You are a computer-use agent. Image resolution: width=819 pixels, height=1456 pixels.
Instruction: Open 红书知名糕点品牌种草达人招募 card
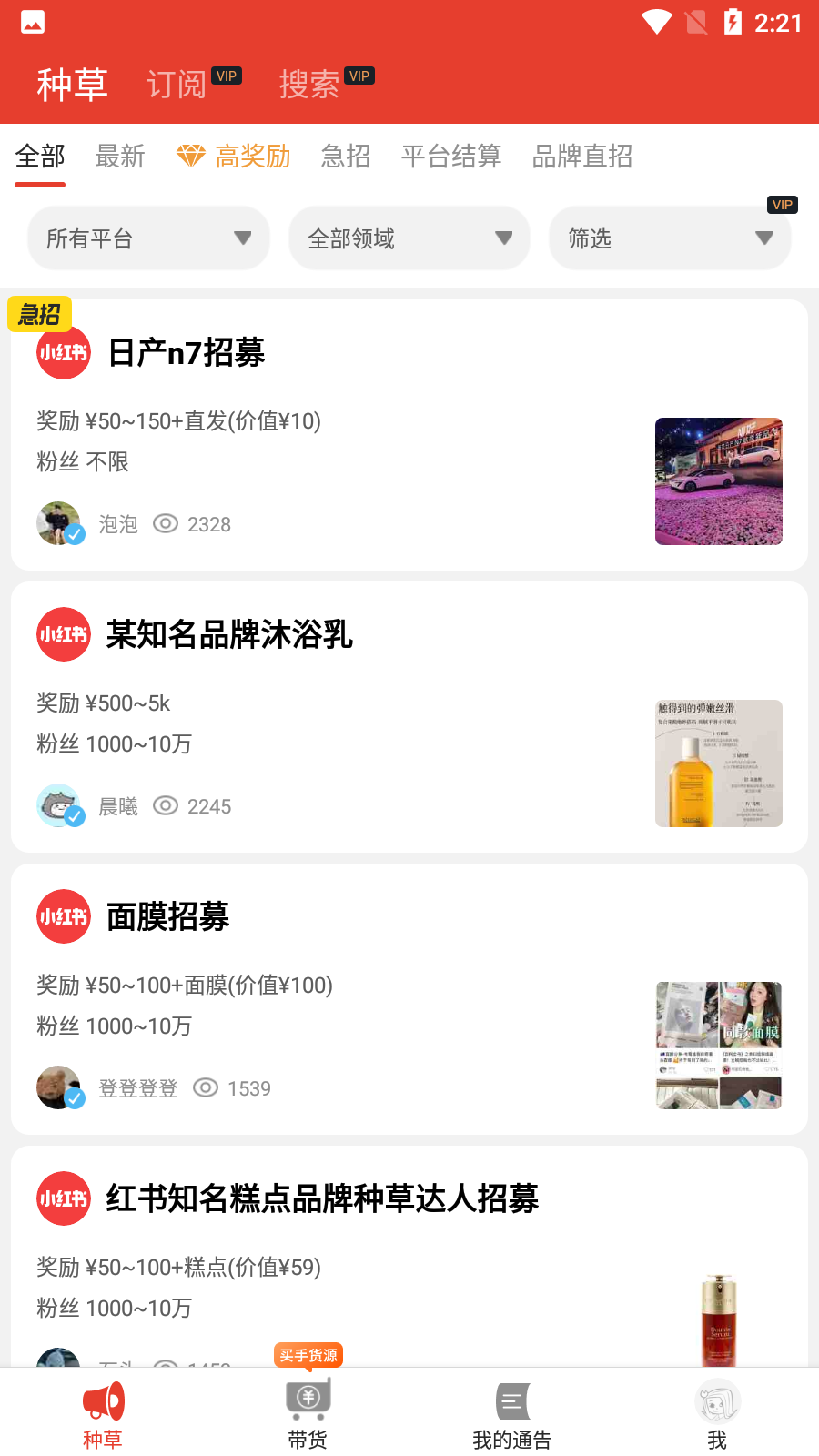point(322,1199)
